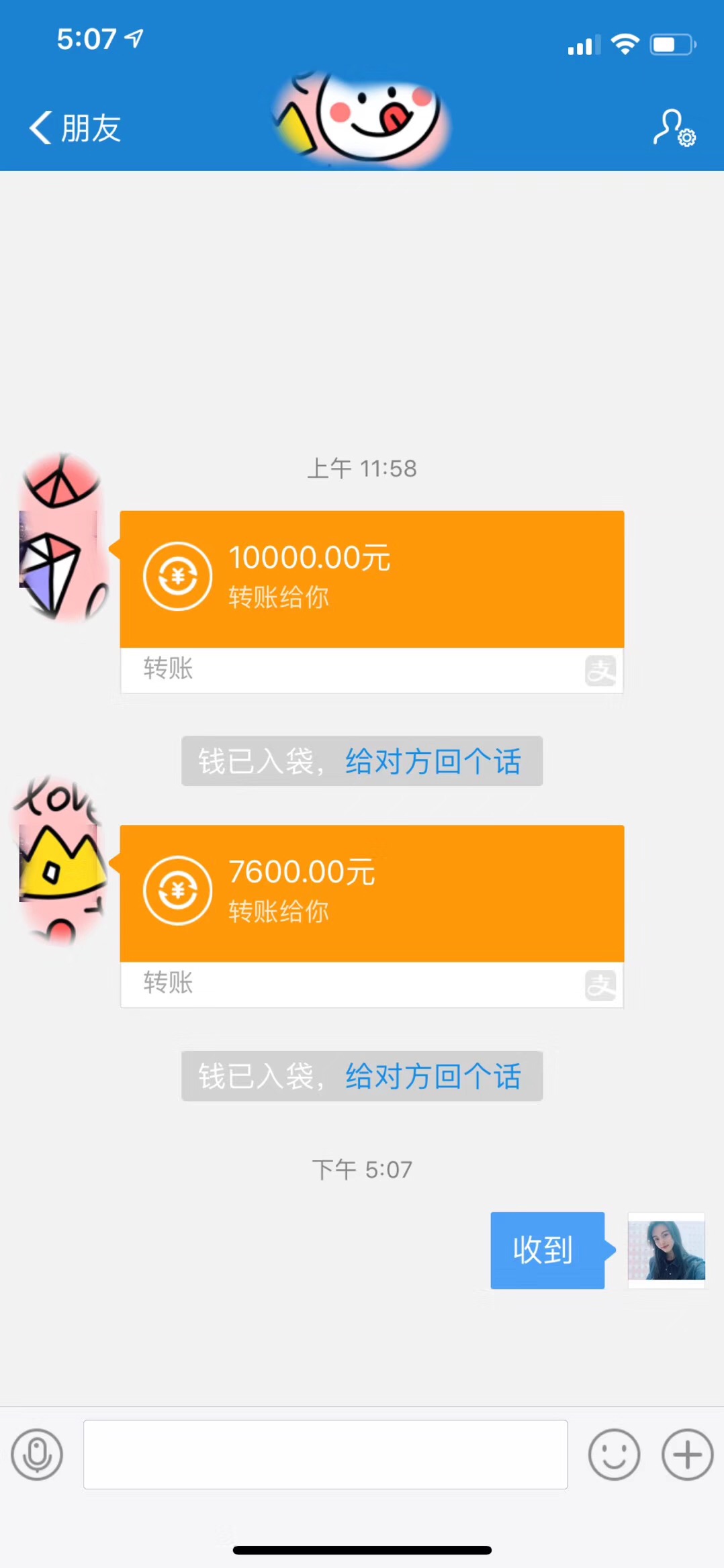Open the plus attachment menu
This screenshot has width=724, height=1568.
point(687,1455)
